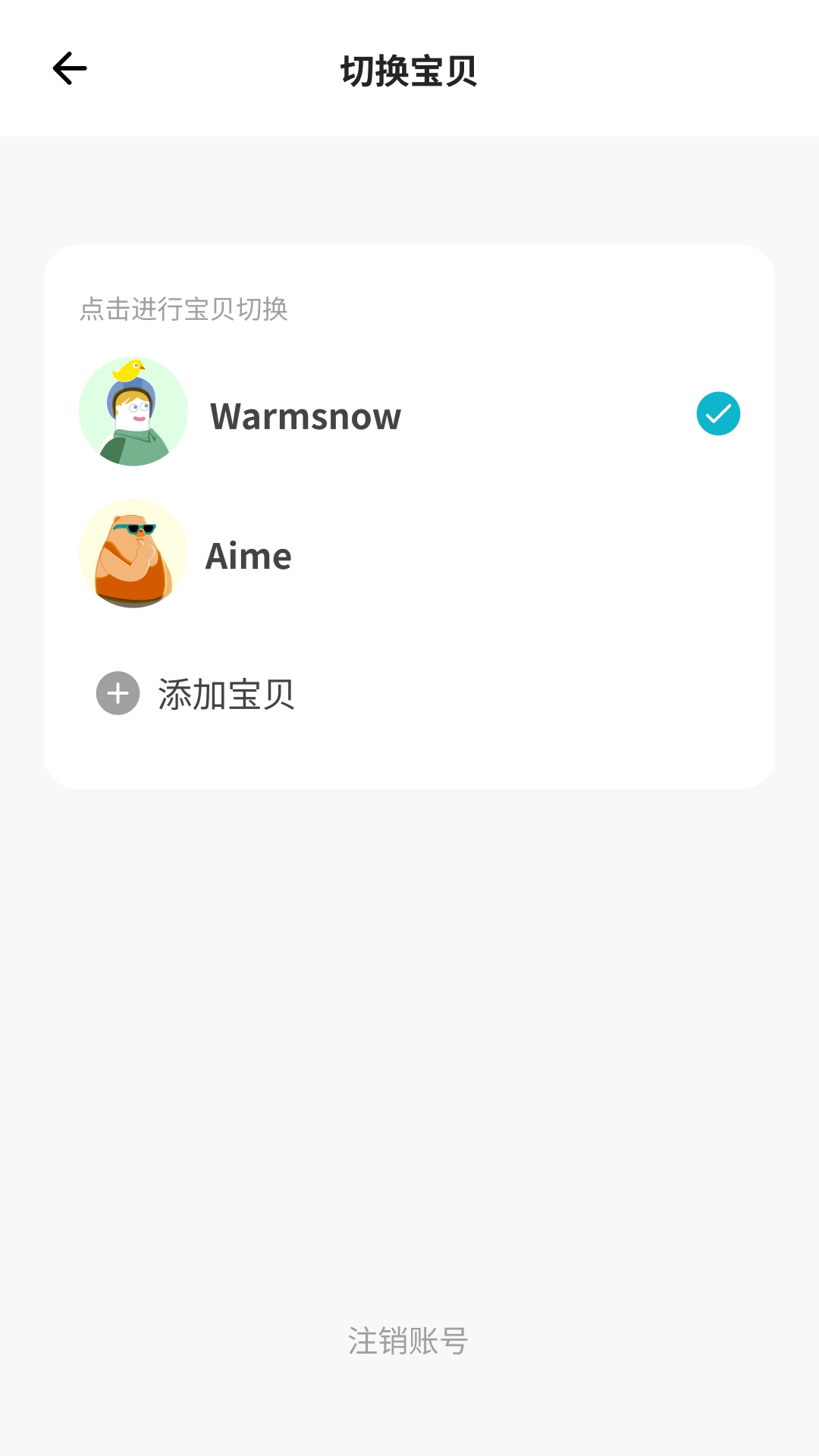Click 添加宝贝 to add a new baby

coord(227,695)
